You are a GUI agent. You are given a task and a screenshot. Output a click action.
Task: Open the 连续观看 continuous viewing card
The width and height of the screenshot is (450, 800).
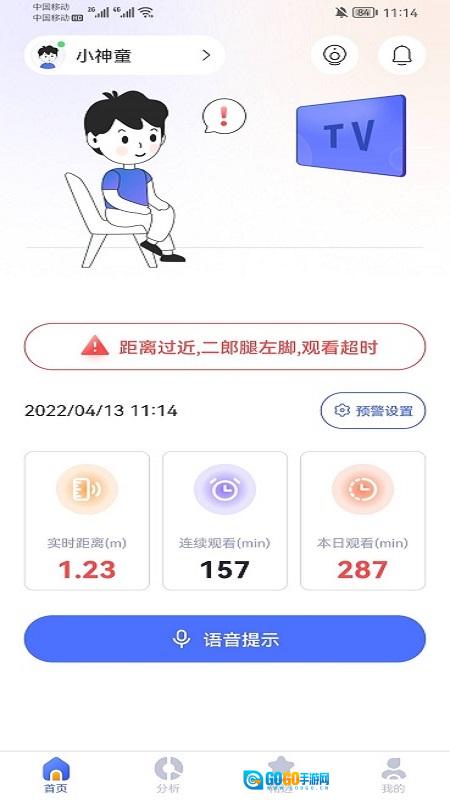pos(225,520)
